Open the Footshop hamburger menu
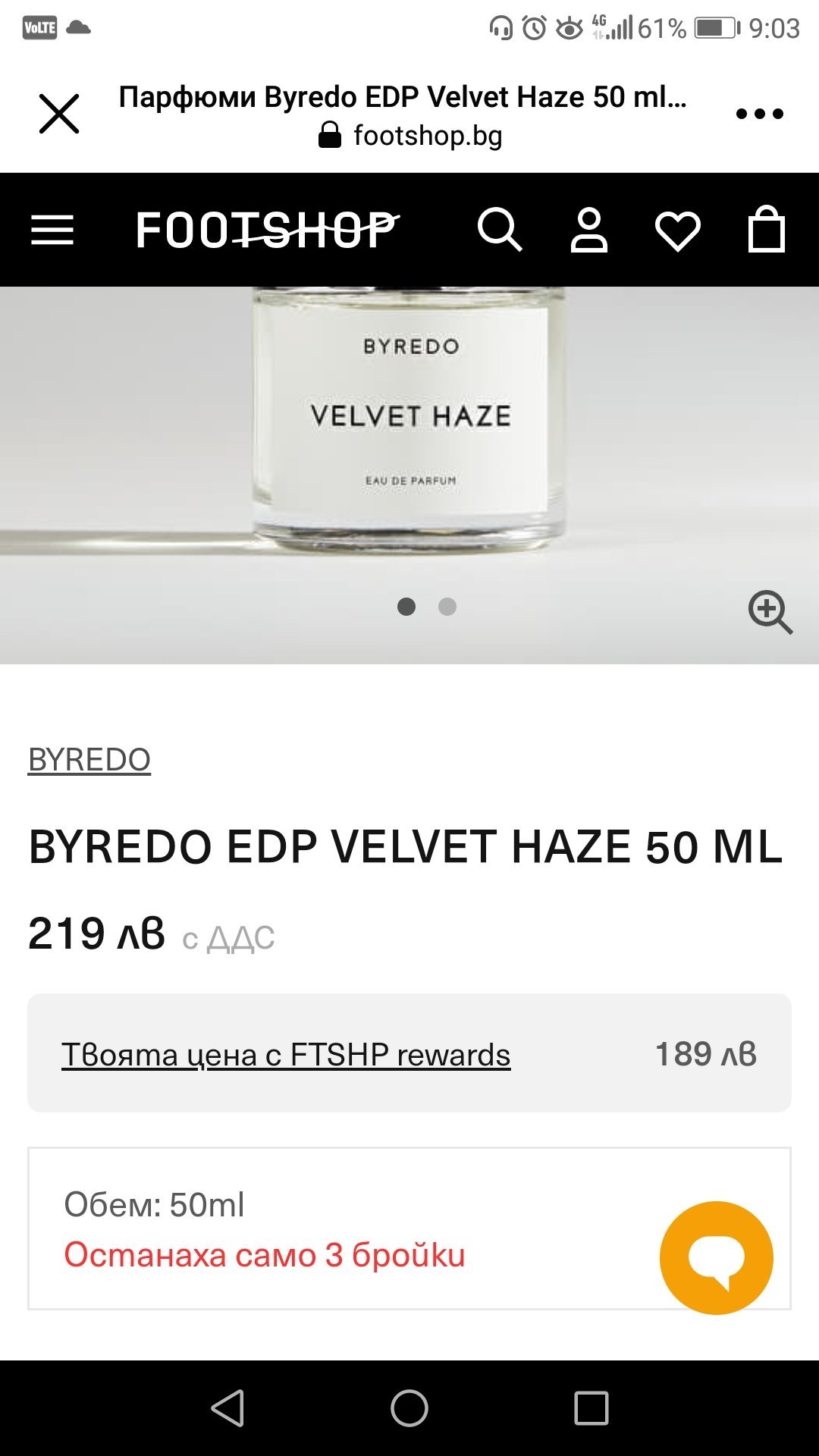This screenshot has height=1456, width=819. (52, 230)
